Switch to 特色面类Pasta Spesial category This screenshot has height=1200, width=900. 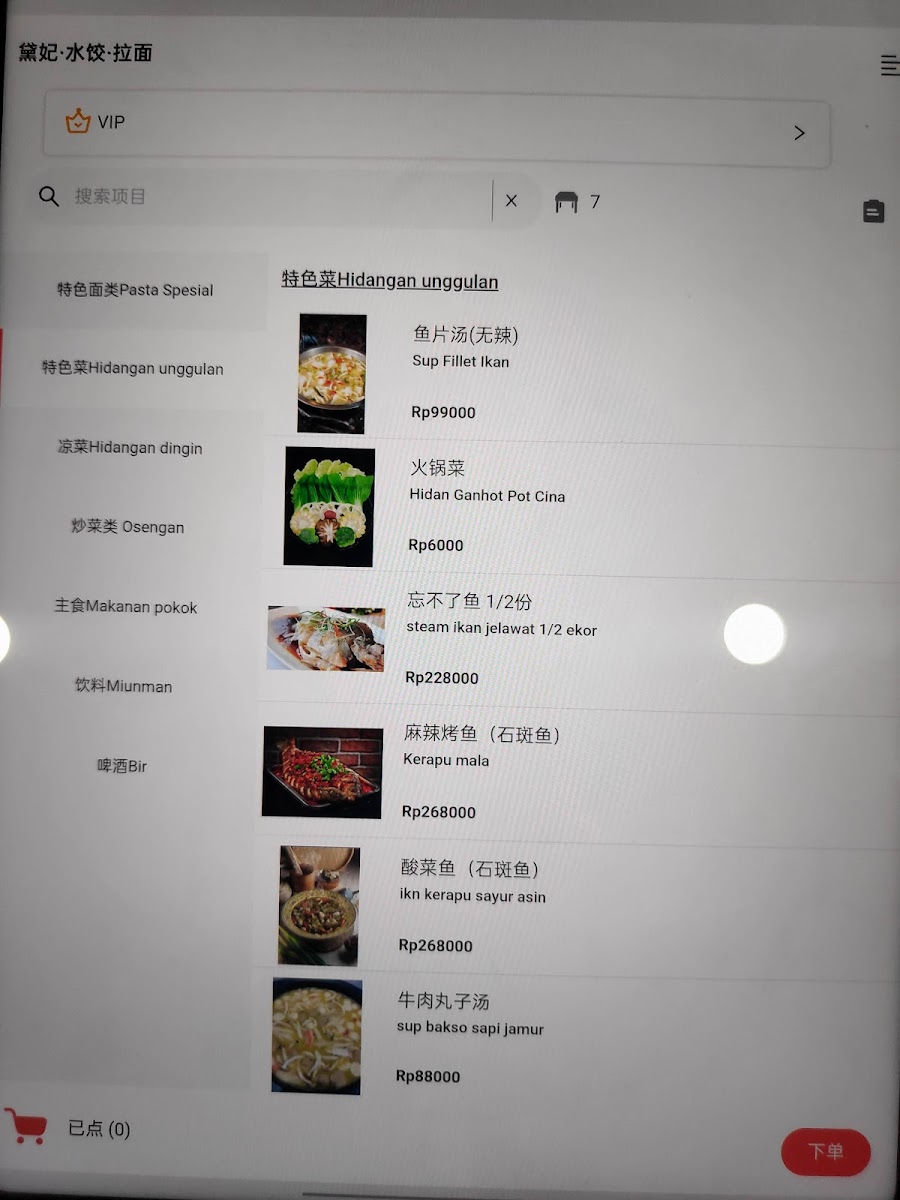tap(135, 290)
